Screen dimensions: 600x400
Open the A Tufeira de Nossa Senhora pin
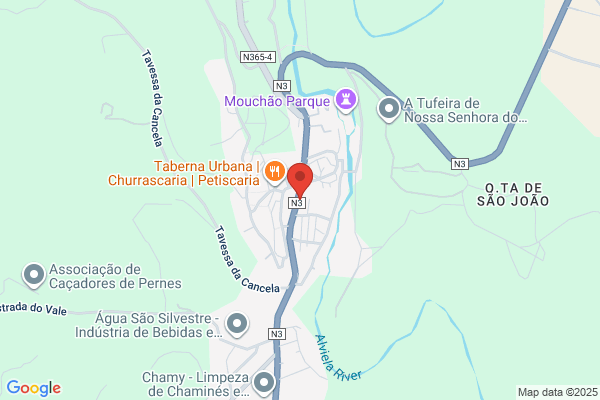(389, 110)
